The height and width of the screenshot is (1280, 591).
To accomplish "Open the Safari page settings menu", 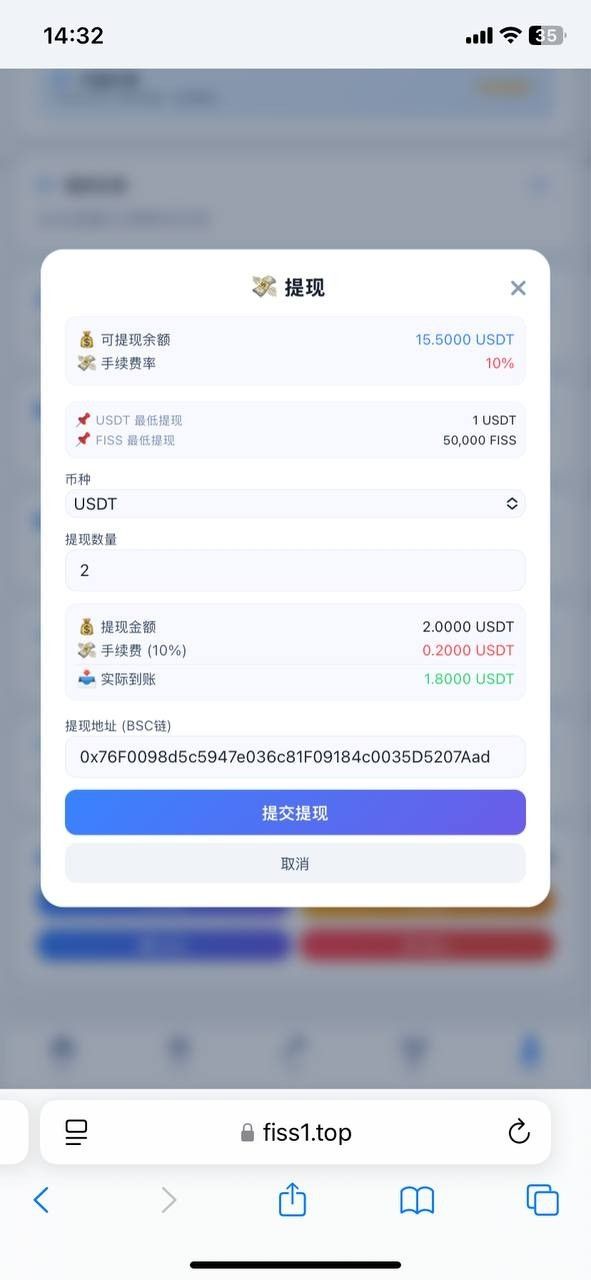I will click(x=76, y=1132).
